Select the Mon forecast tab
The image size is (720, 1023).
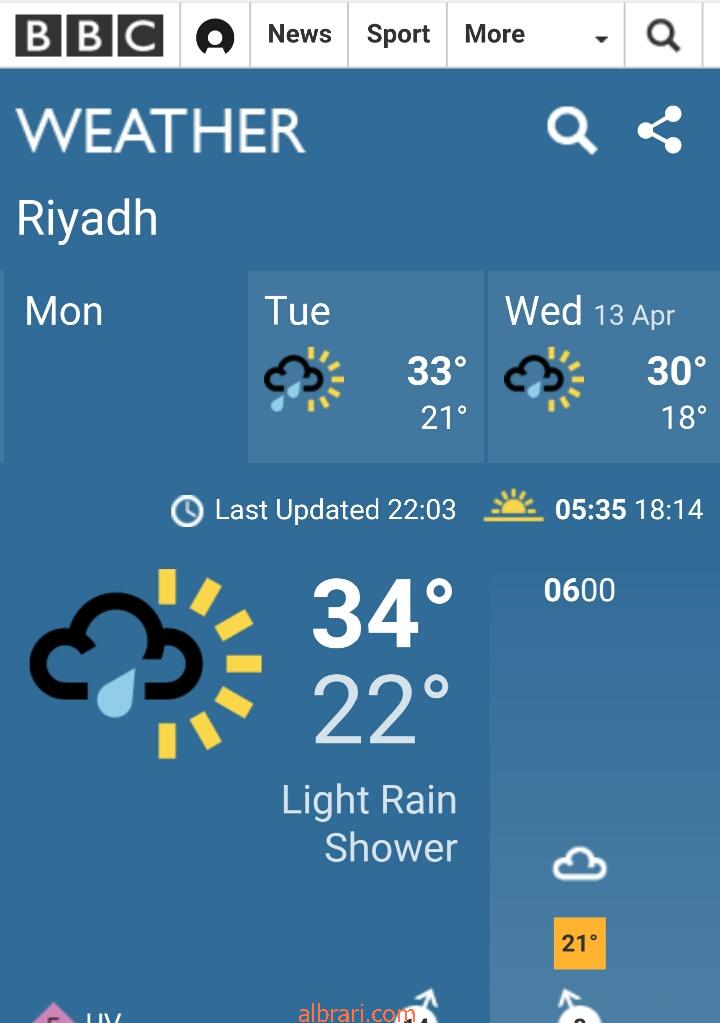point(124,365)
